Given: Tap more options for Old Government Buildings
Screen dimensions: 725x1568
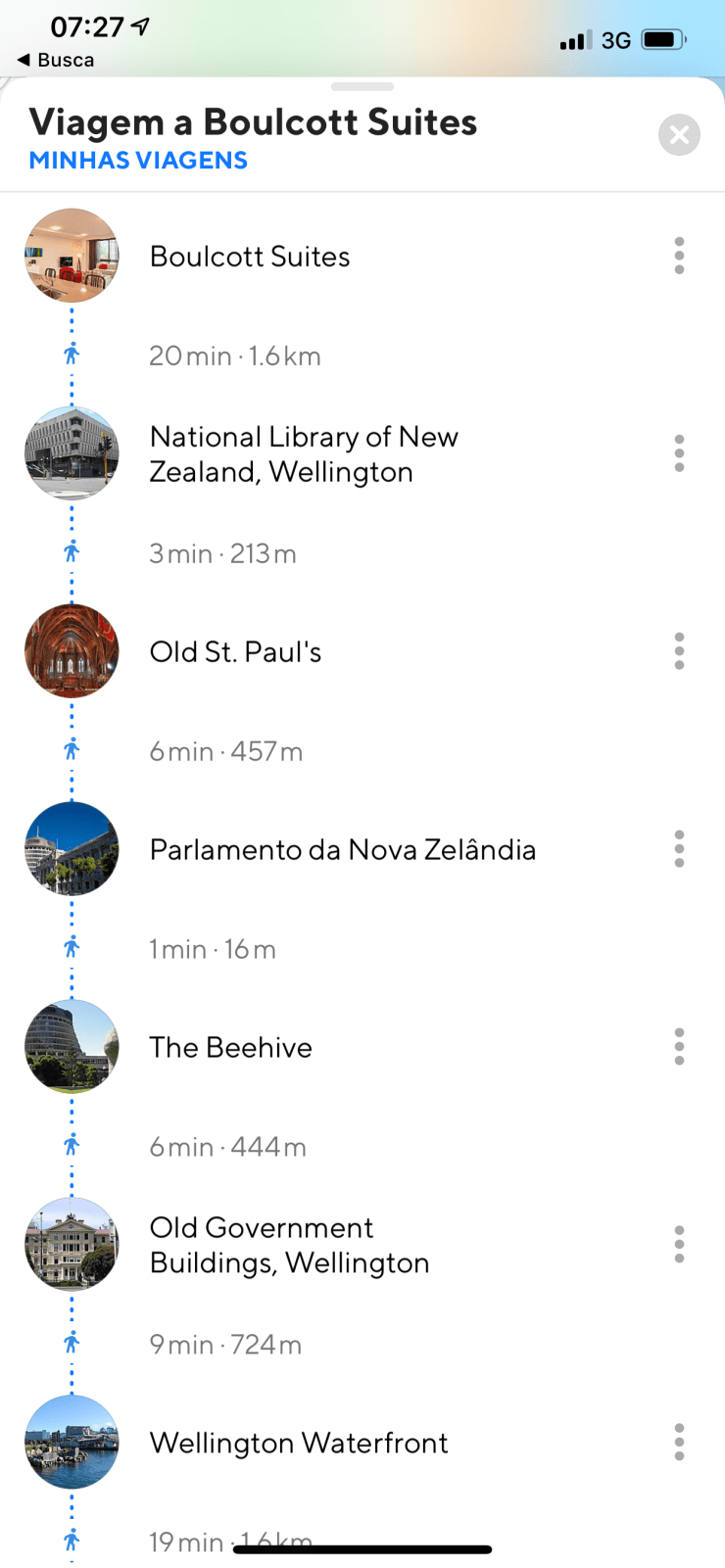Looking at the screenshot, I should [679, 1245].
